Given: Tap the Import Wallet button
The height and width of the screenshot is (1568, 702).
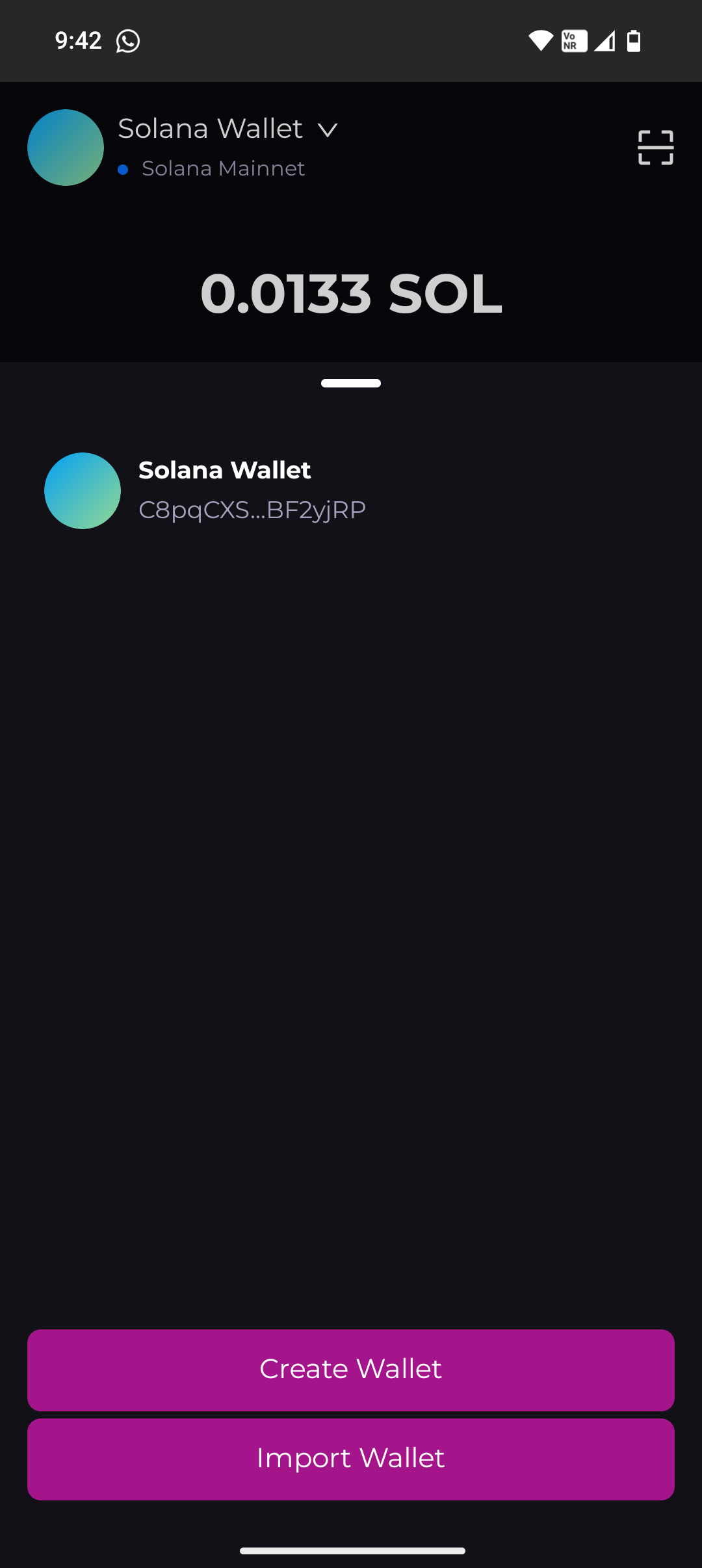Looking at the screenshot, I should (351, 1459).
